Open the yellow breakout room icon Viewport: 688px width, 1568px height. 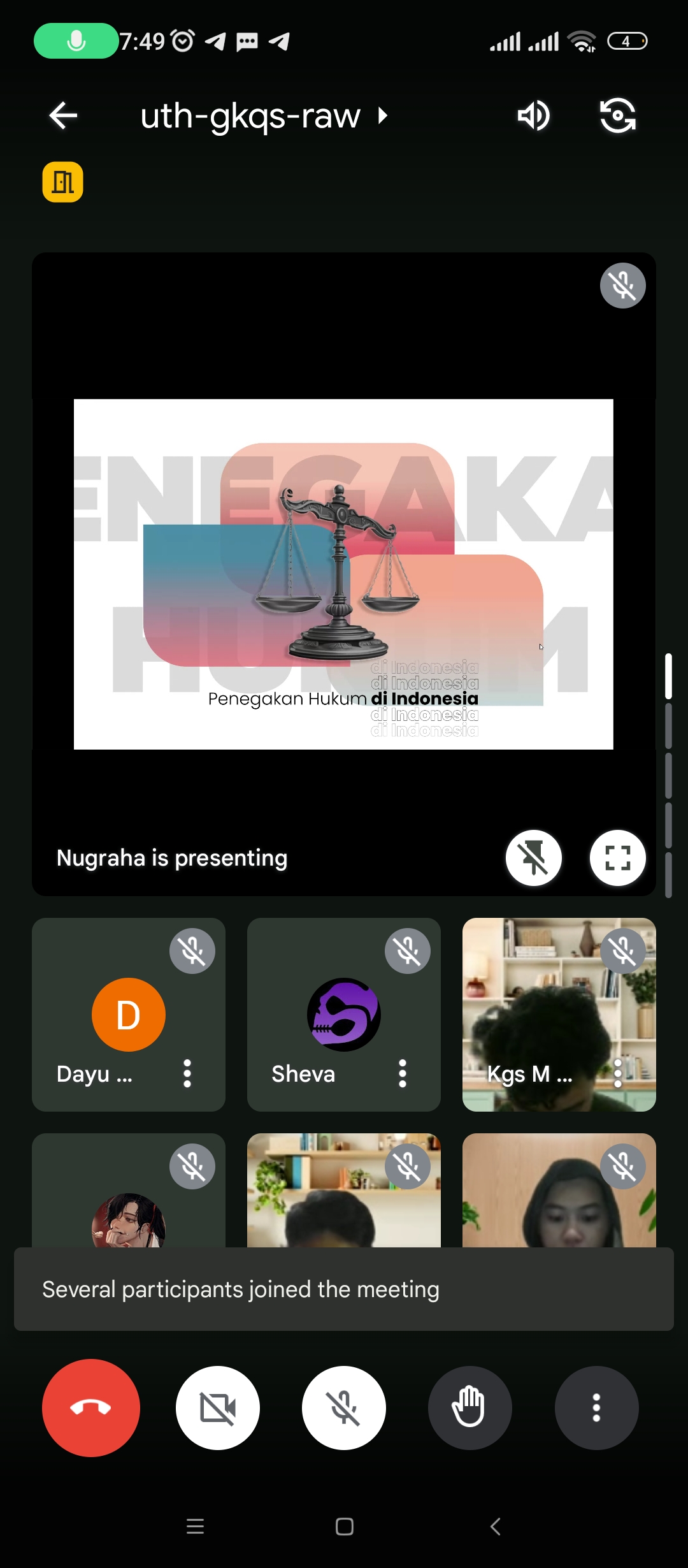click(62, 182)
